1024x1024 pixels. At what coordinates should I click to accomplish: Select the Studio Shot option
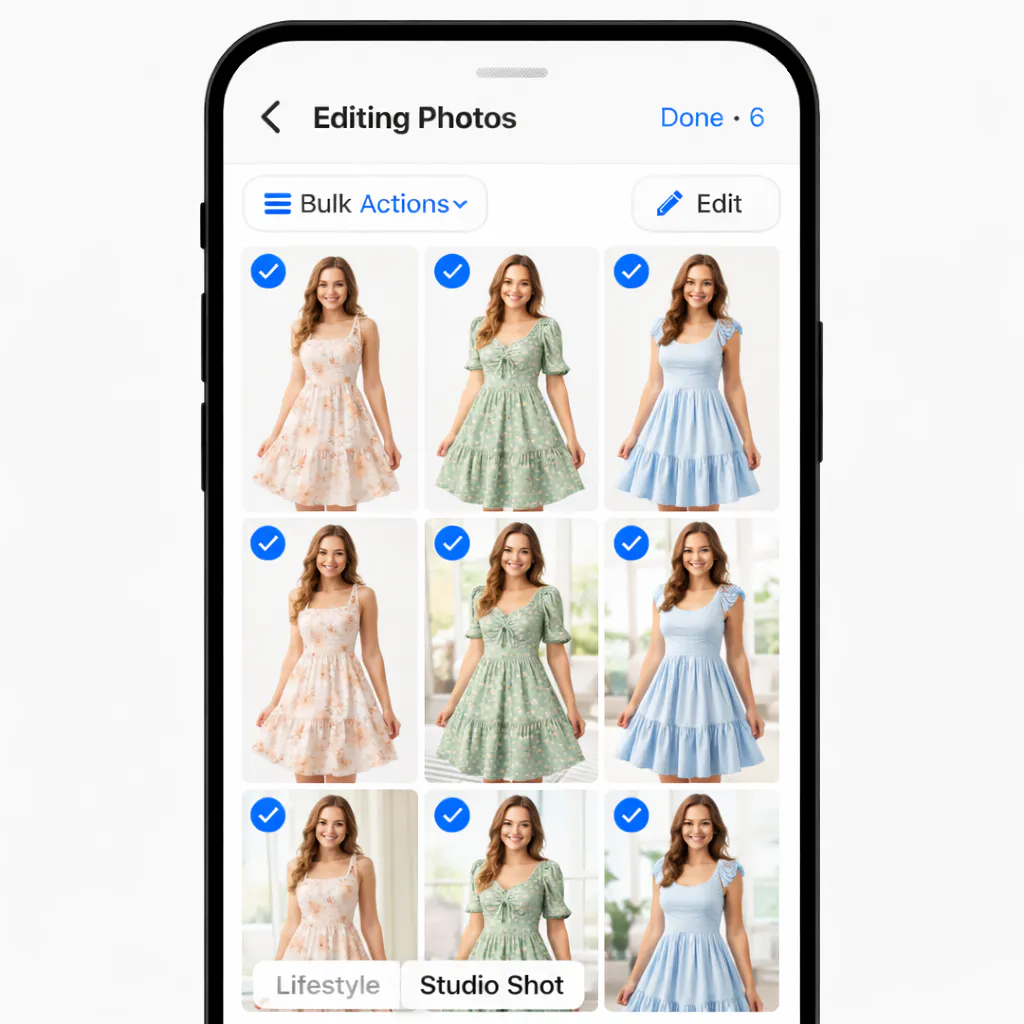pyautogui.click(x=491, y=985)
